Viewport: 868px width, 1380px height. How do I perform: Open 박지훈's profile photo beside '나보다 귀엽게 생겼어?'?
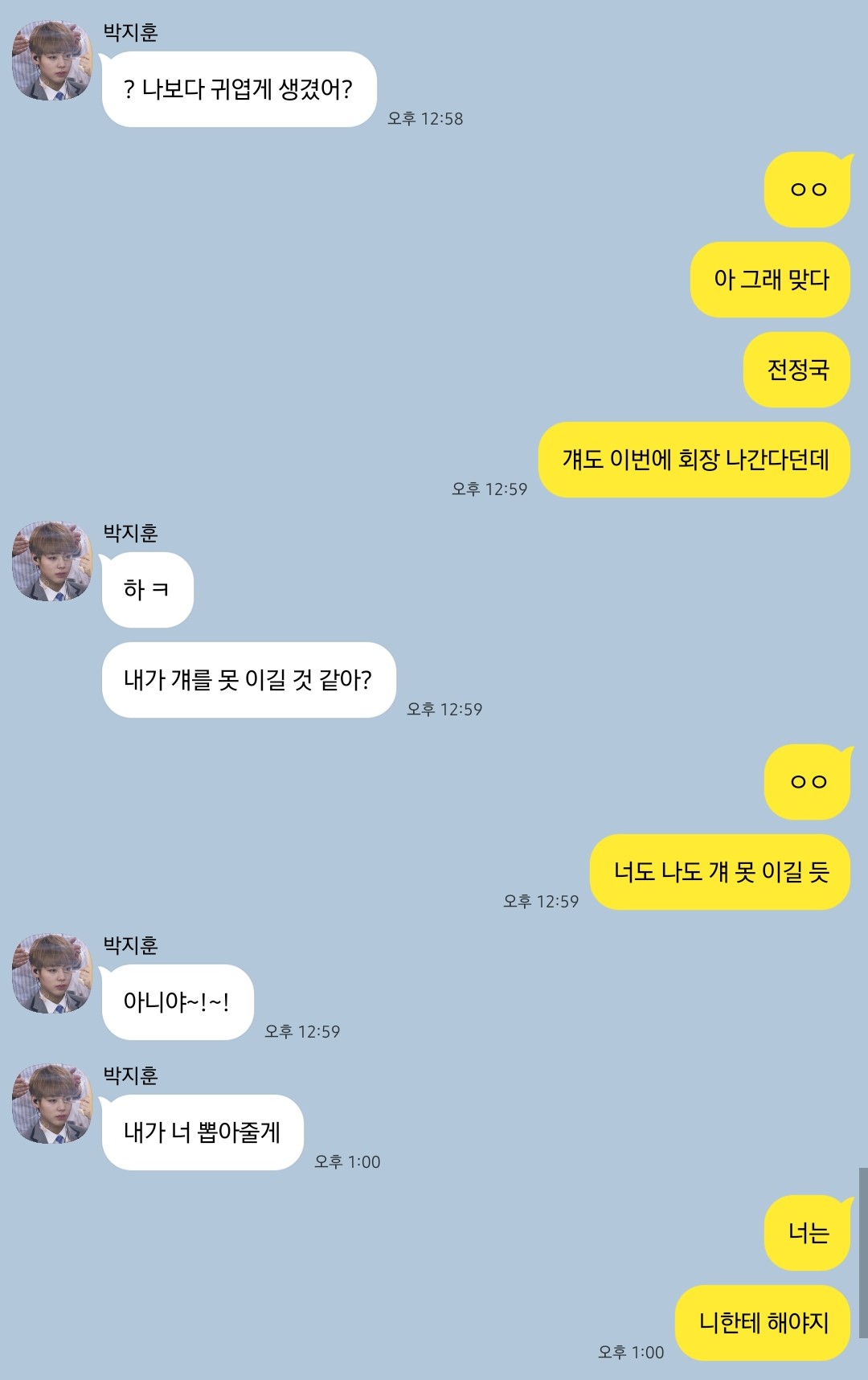[x=52, y=61]
